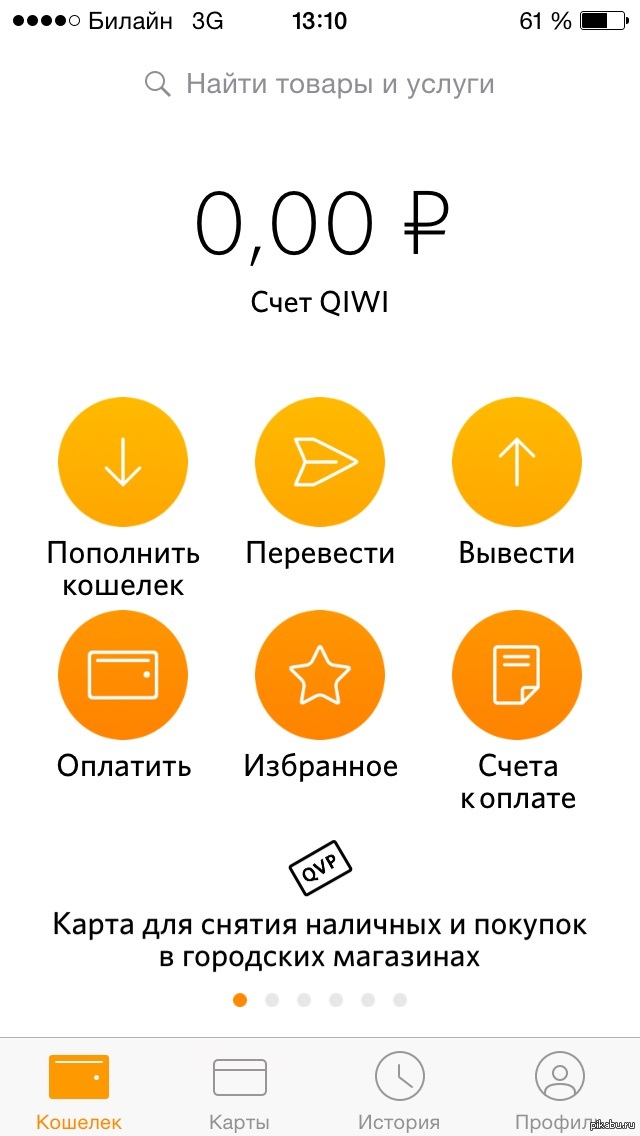Open the Найти товары и услуги search field
Screen dimensions: 640x1136
320,84
